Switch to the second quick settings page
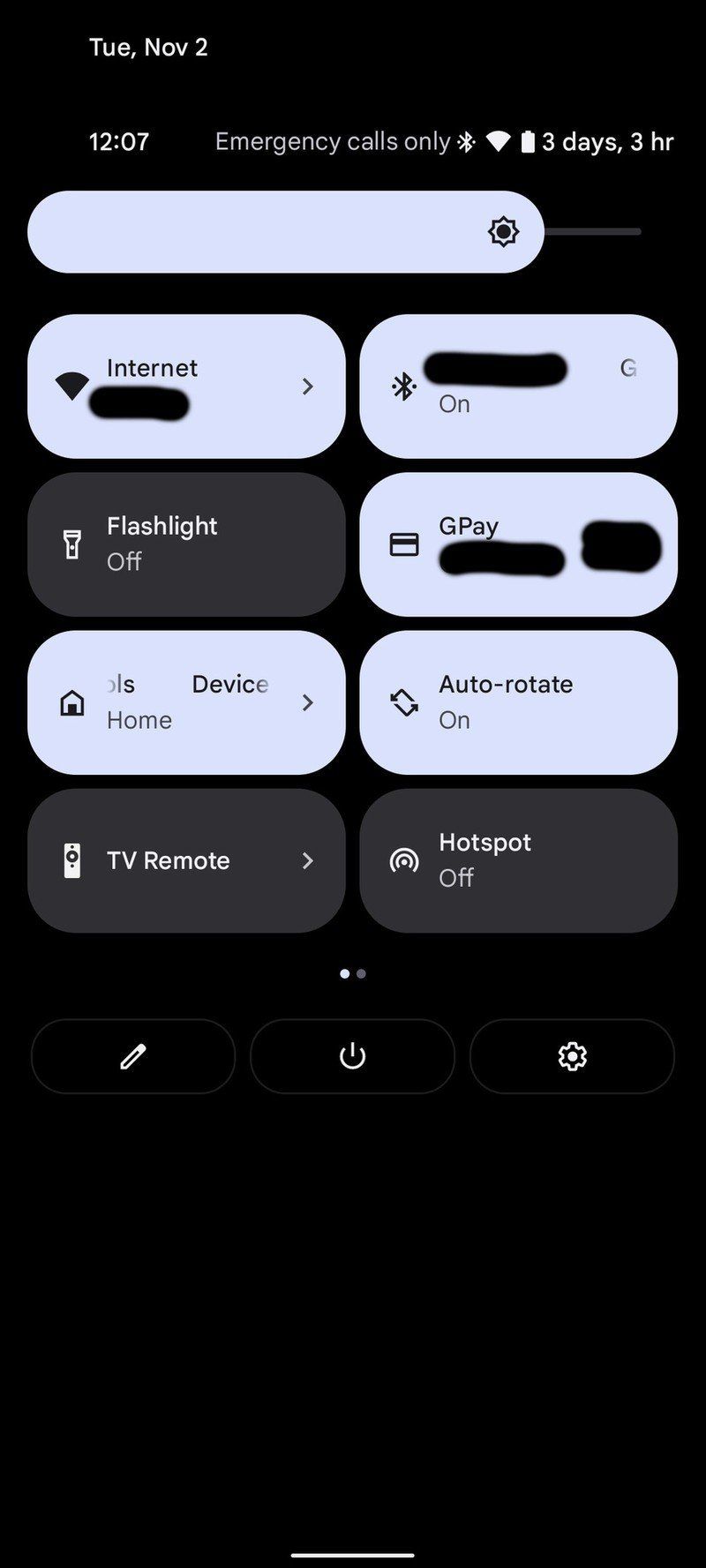The image size is (706, 1568). pos(362,973)
